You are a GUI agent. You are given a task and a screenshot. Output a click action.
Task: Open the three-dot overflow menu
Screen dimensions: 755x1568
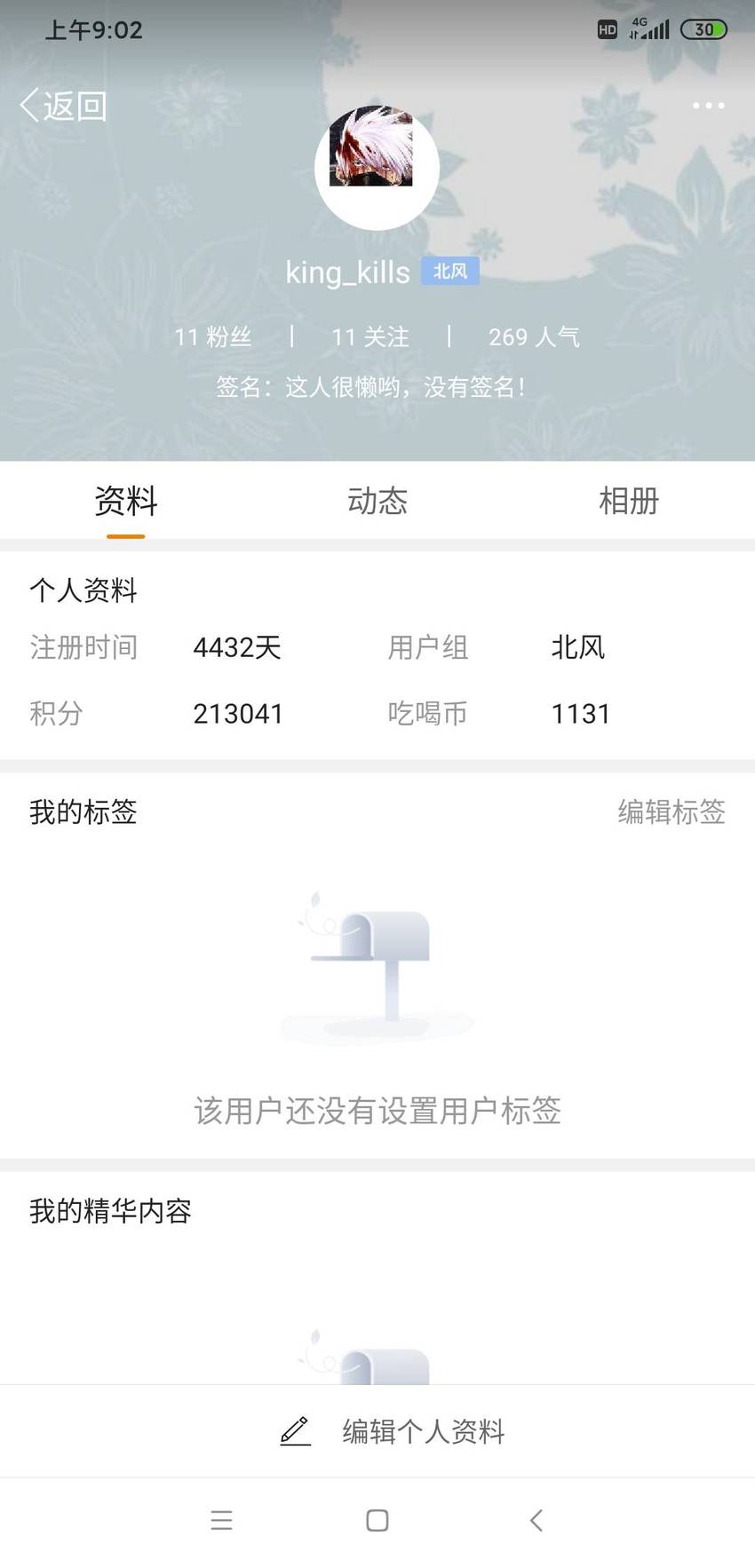point(708,106)
